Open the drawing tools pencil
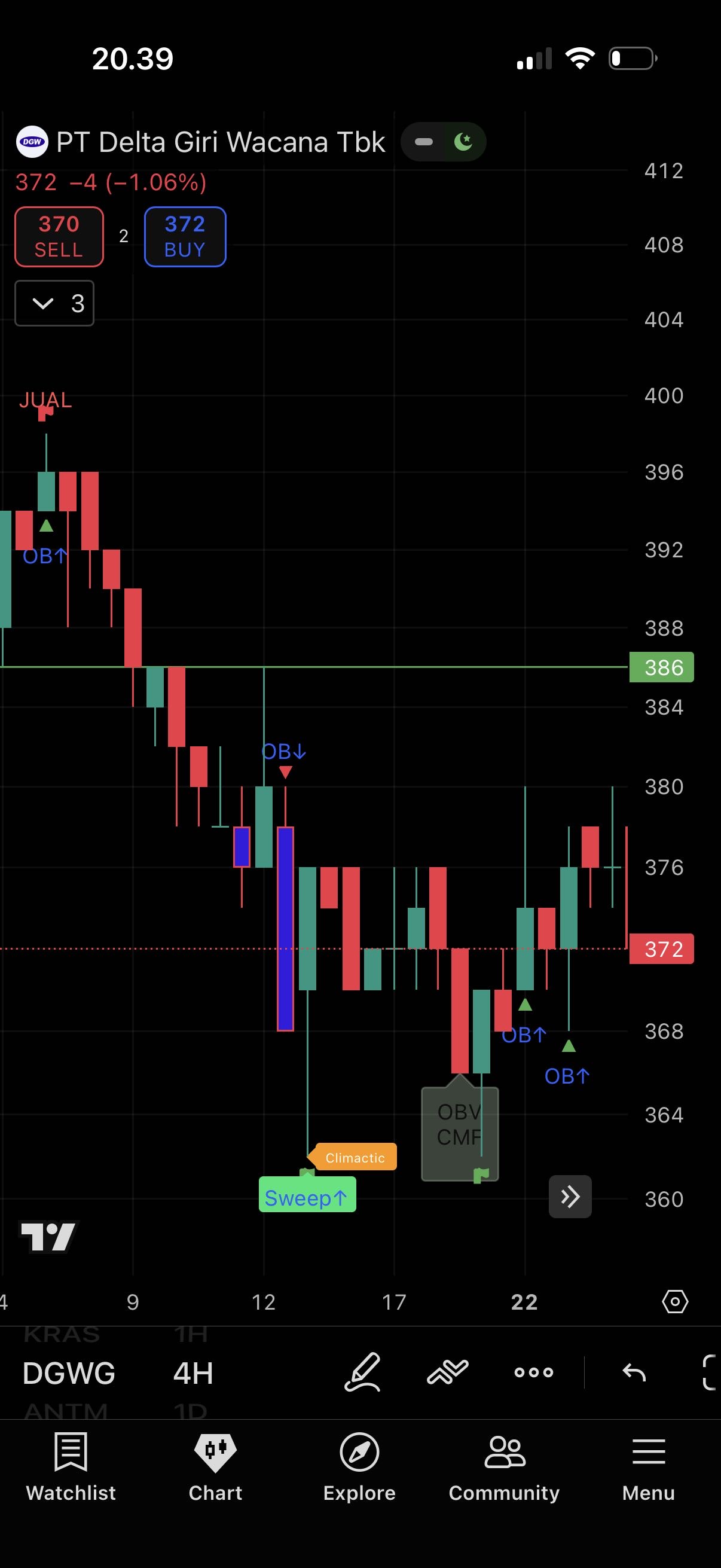Viewport: 721px width, 1568px height. coord(363,1372)
